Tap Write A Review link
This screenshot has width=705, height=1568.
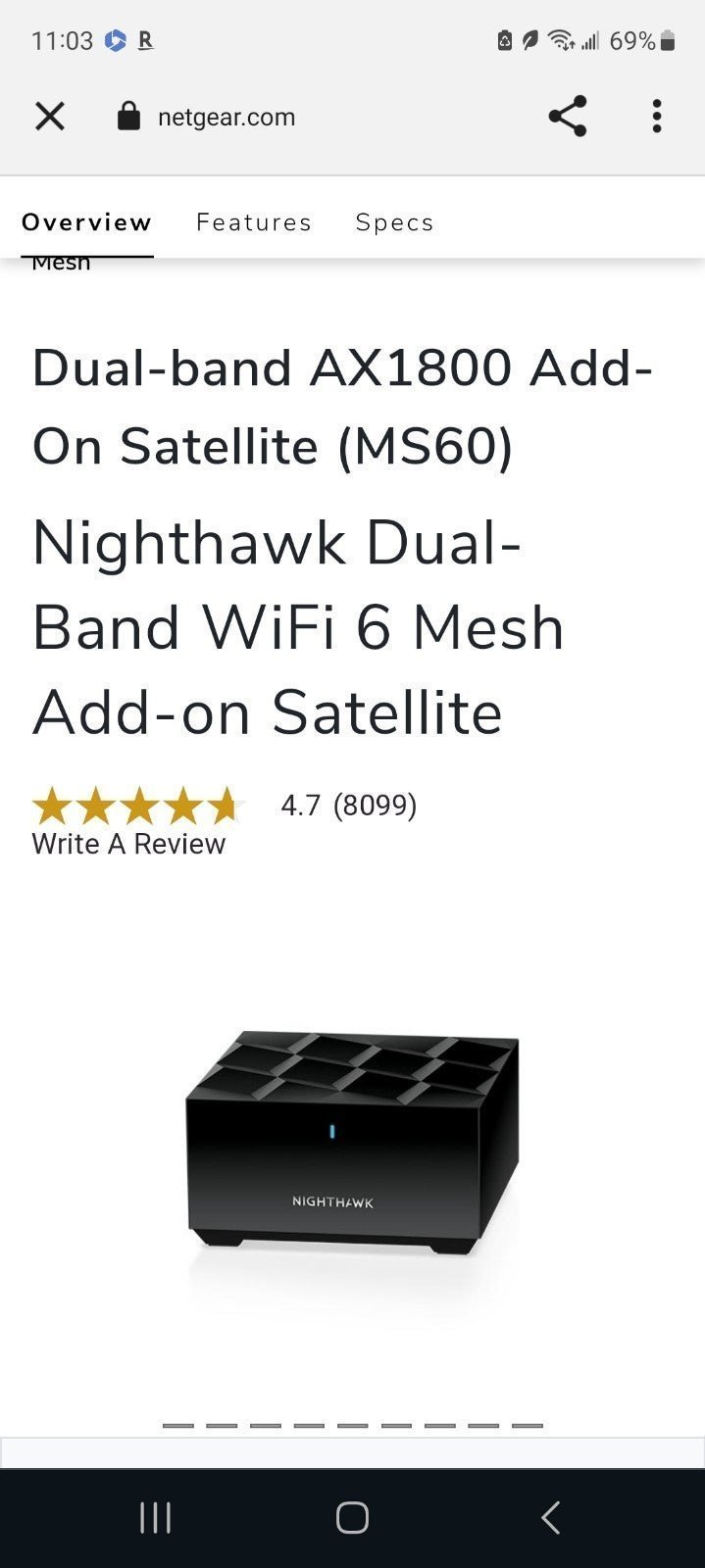[128, 844]
